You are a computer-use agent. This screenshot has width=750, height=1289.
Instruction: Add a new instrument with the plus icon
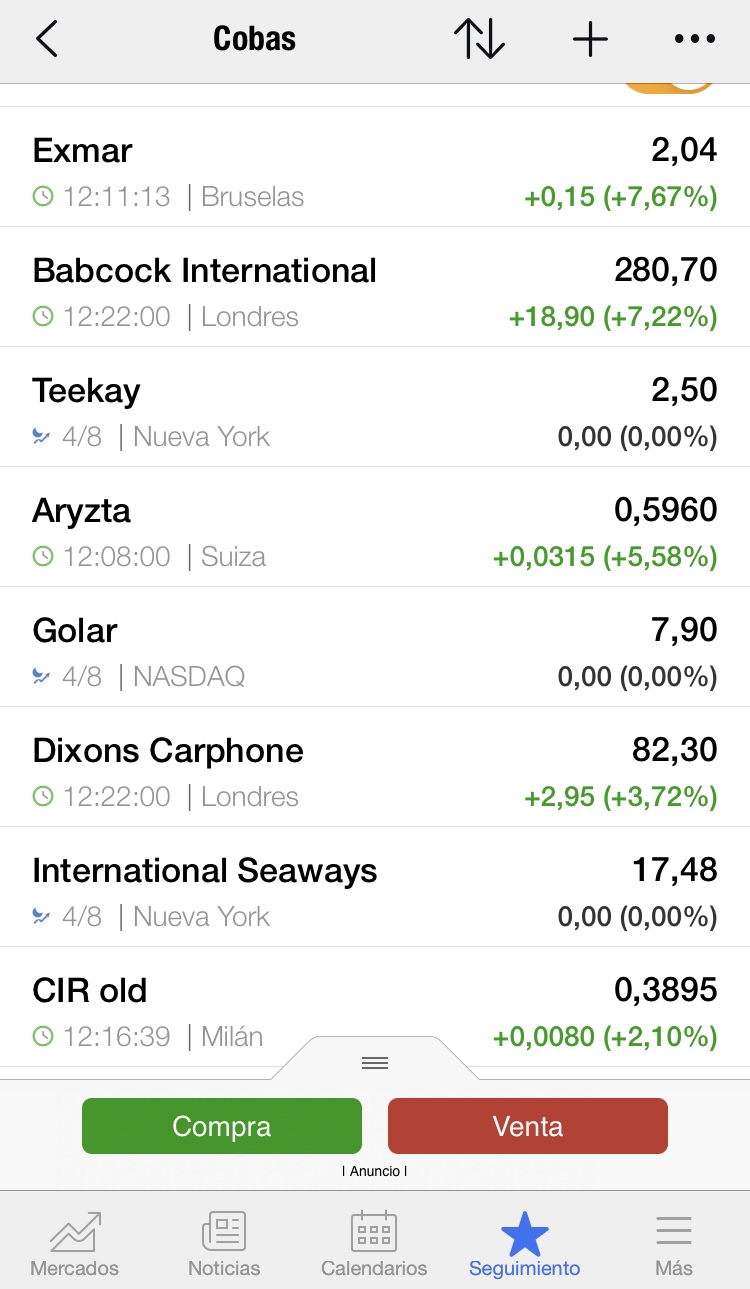pos(590,40)
